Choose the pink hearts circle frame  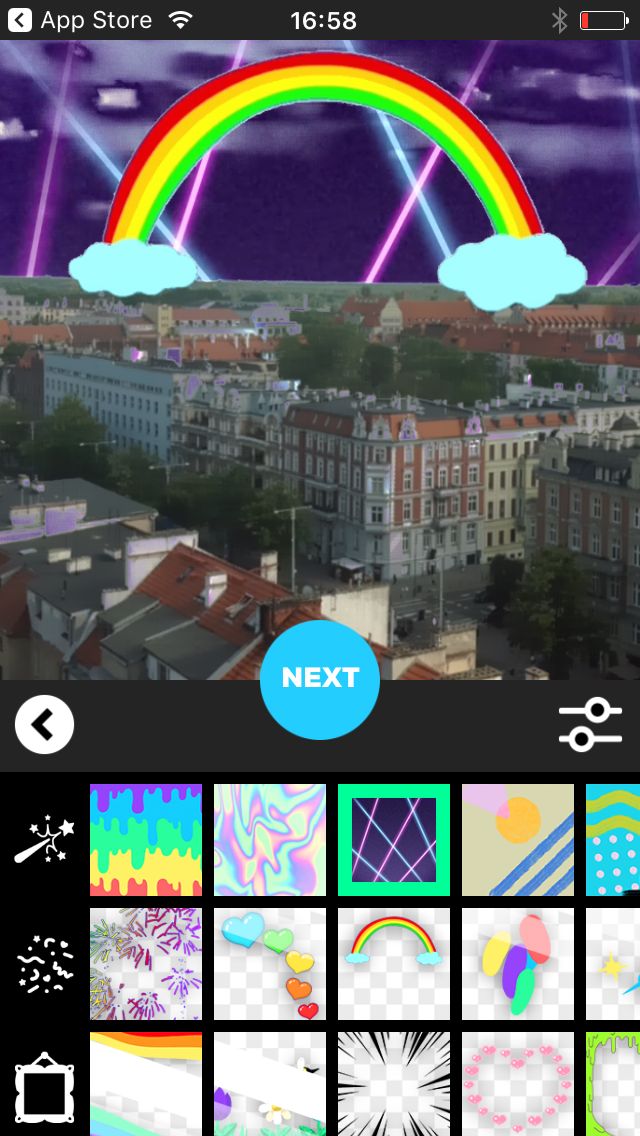(x=518, y=1084)
